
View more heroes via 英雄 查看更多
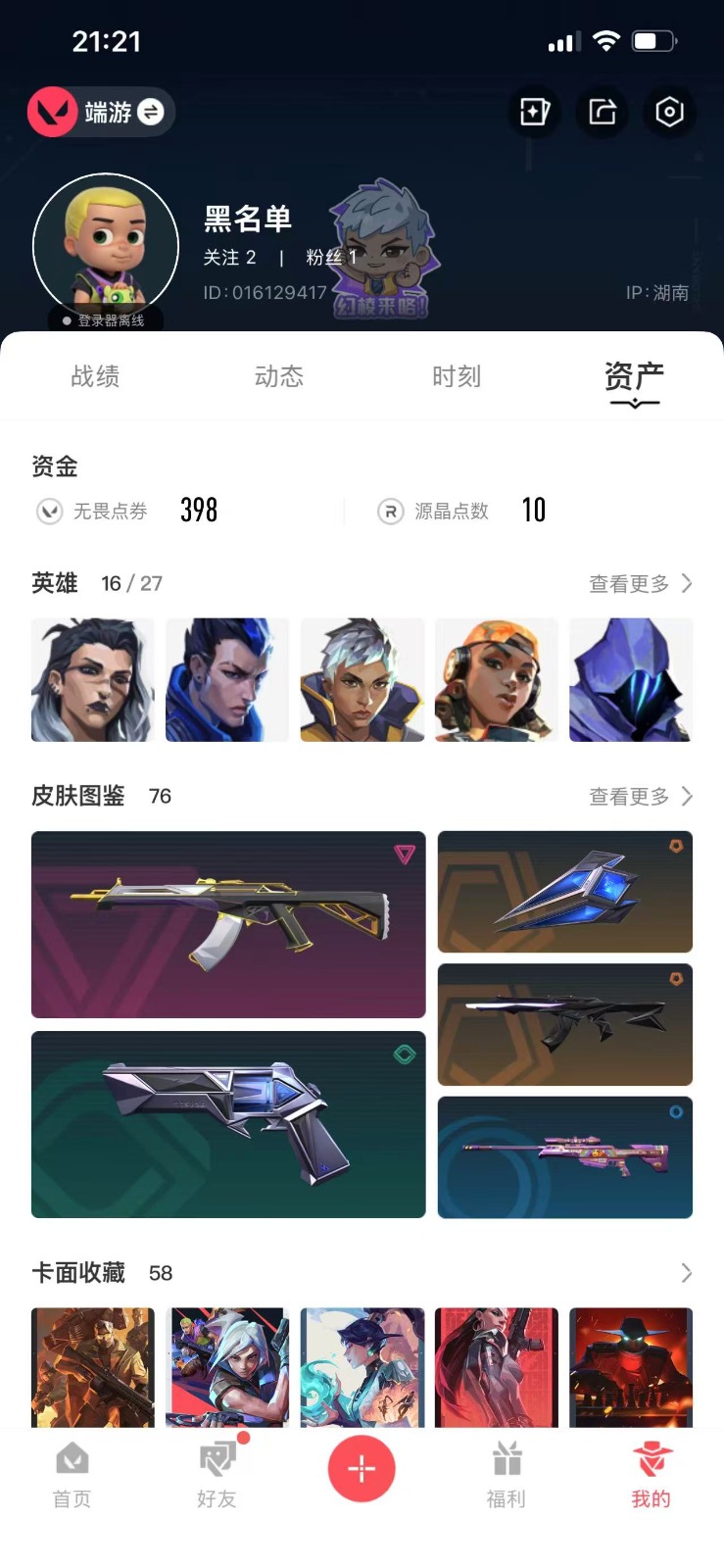coord(641,584)
